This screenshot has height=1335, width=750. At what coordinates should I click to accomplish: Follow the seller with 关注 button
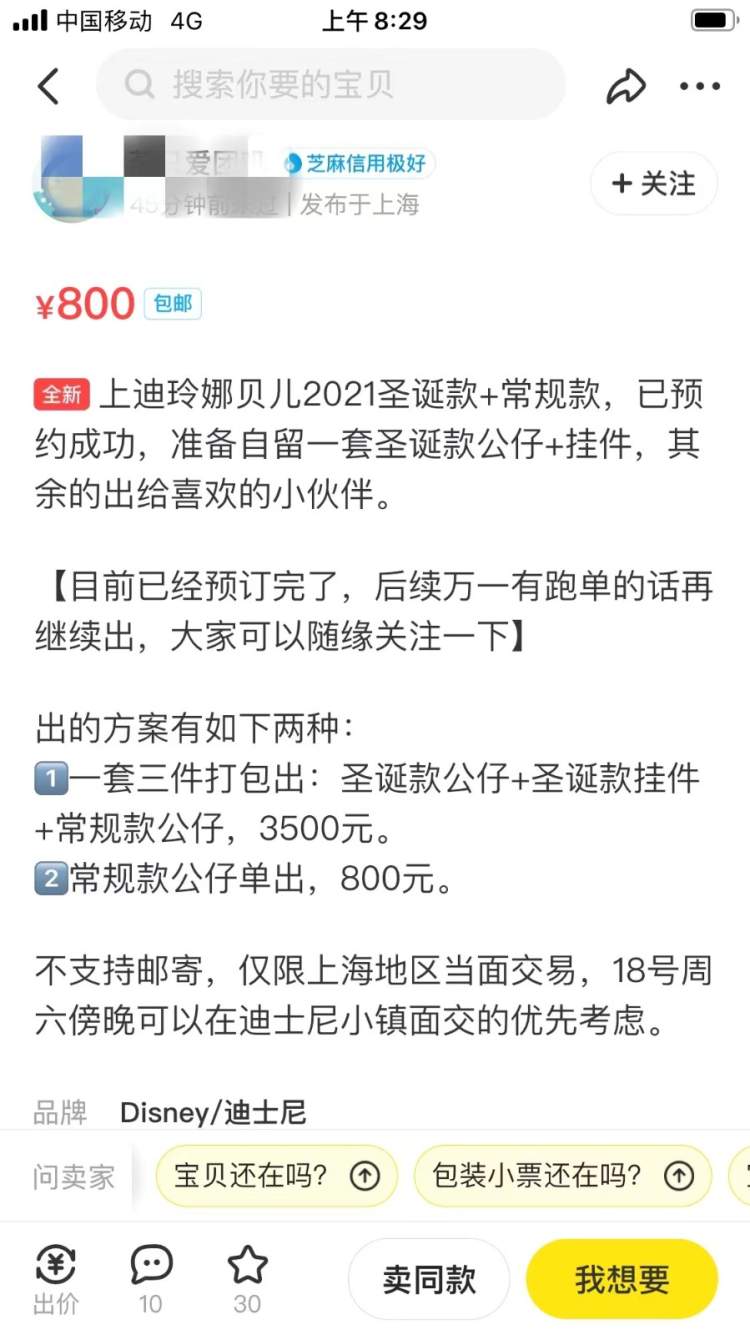point(654,184)
